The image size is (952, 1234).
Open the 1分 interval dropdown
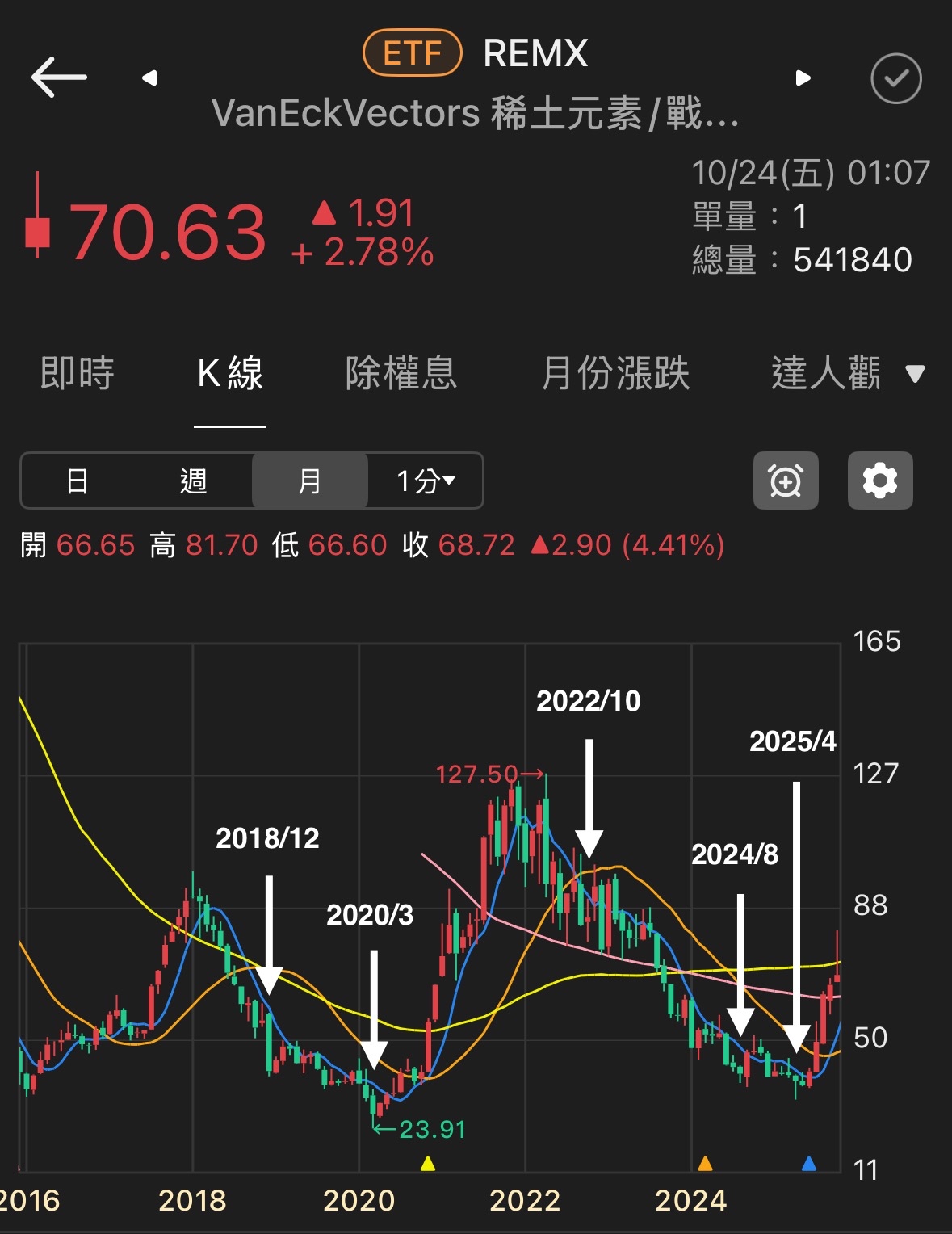[x=426, y=481]
